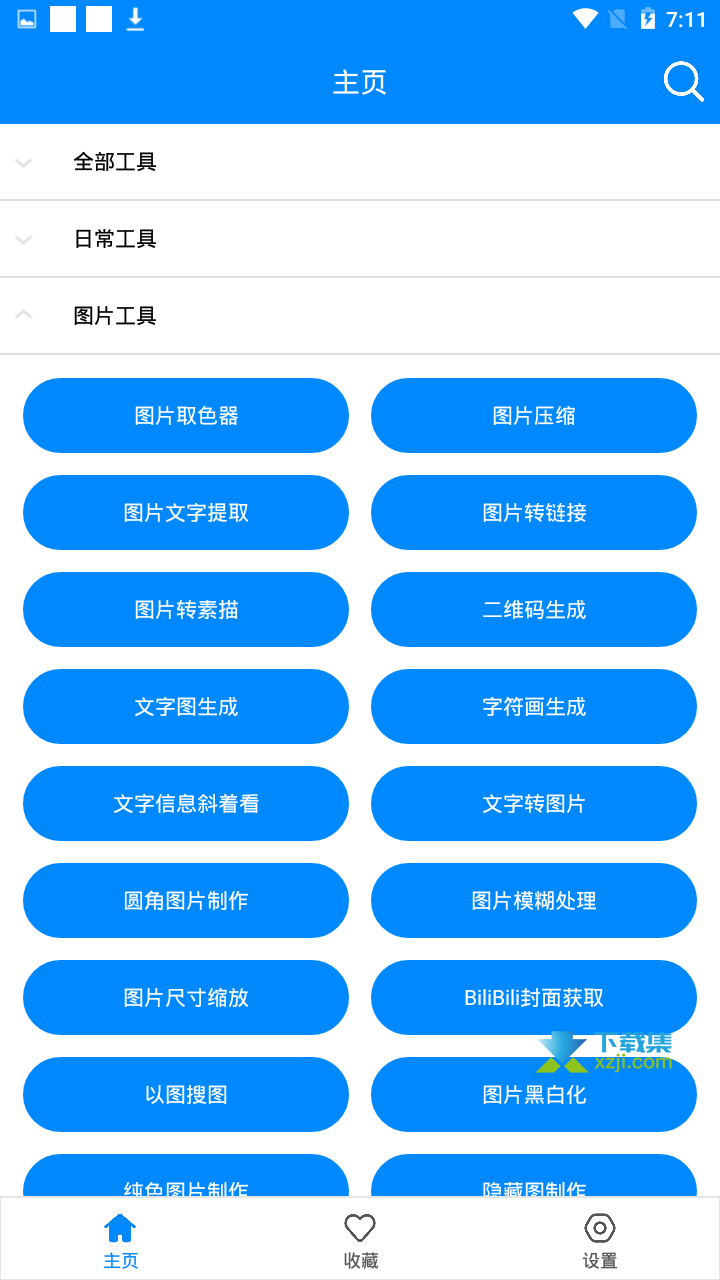Select 图片转链接
Viewport: 720px width, 1280px height.
pos(534,513)
